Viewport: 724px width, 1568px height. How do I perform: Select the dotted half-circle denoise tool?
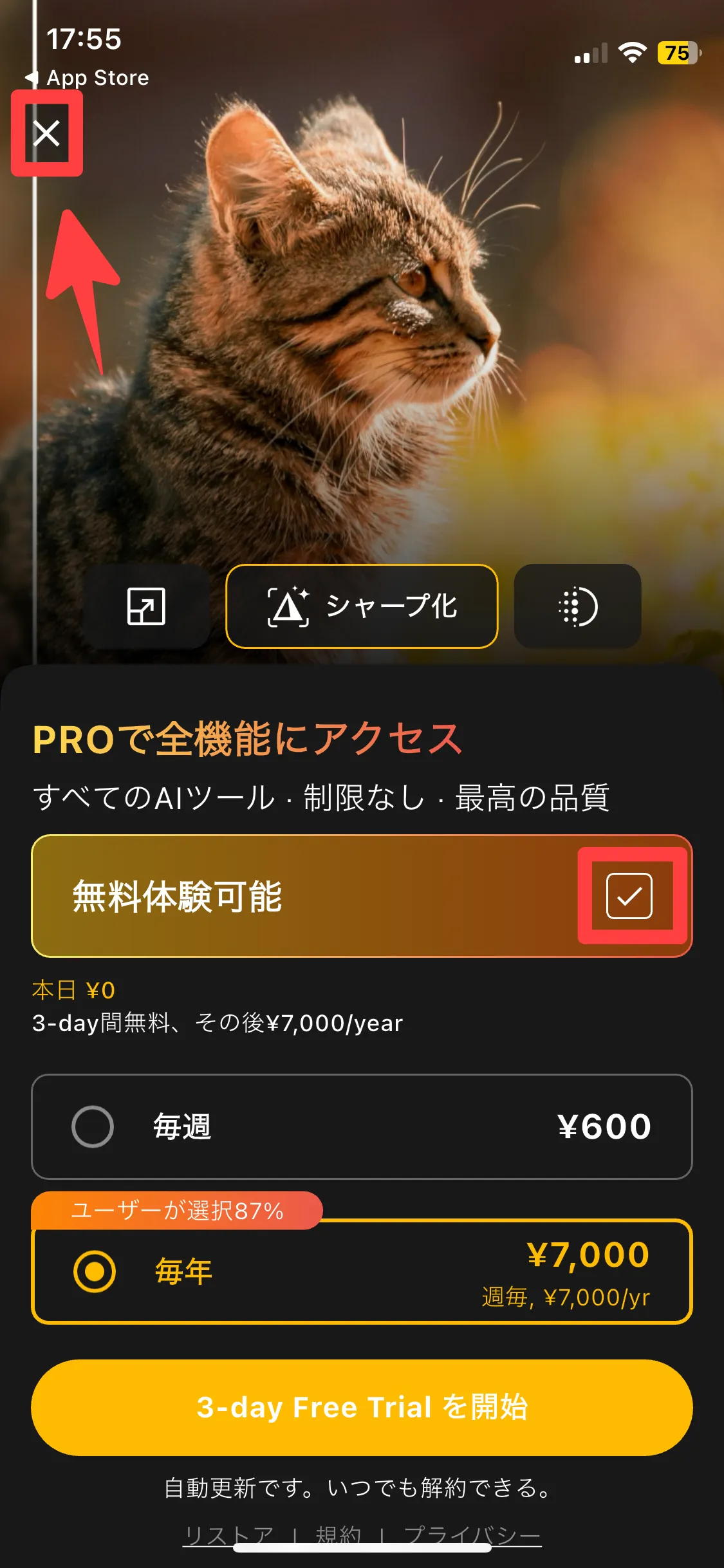pos(577,606)
